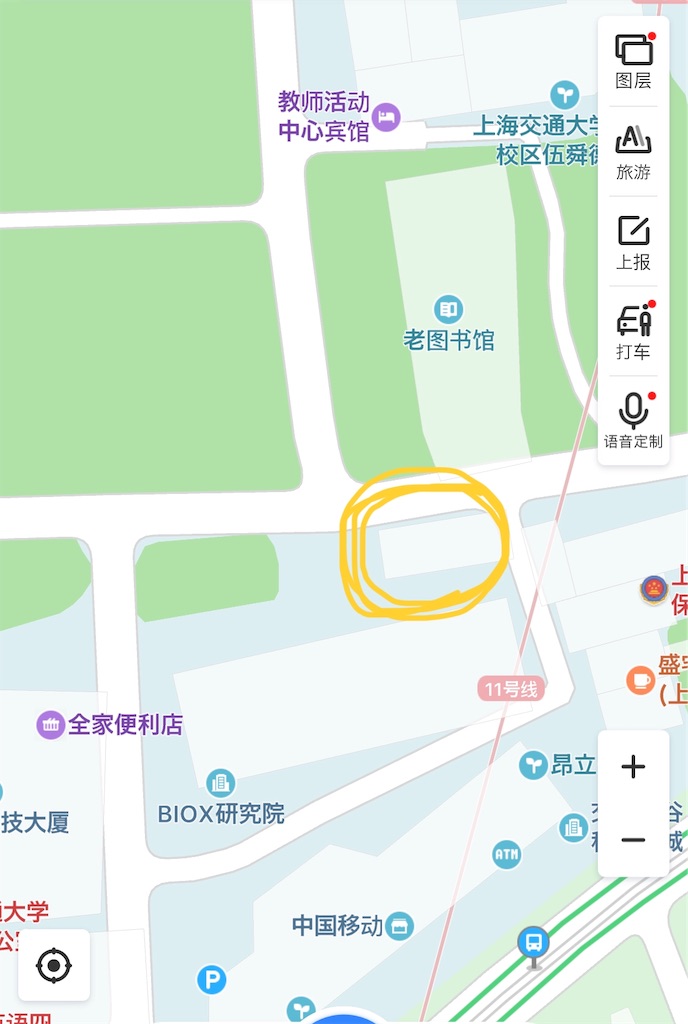
Task: Select the 全家便利店 store marker
Action: 51,724
